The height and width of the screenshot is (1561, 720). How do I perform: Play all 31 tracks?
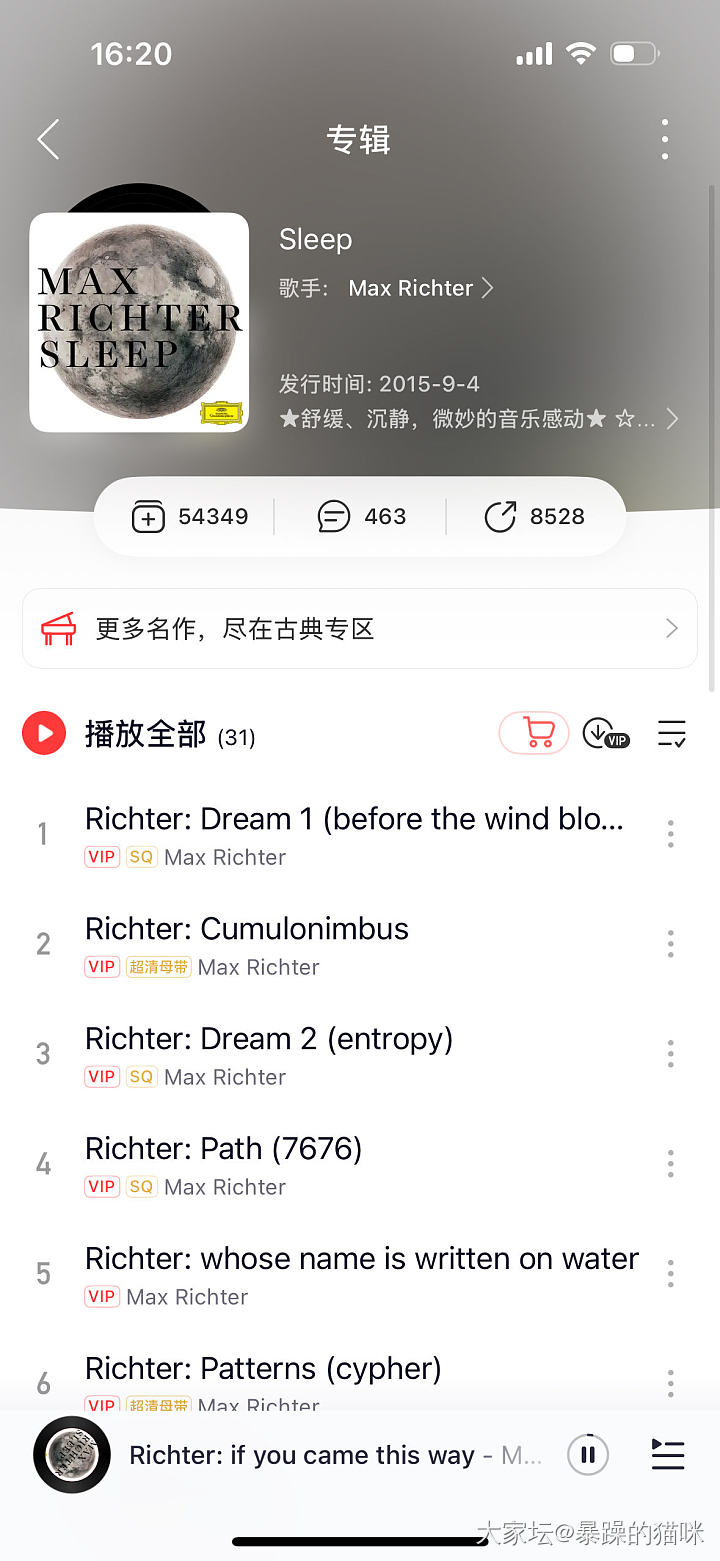(45, 734)
